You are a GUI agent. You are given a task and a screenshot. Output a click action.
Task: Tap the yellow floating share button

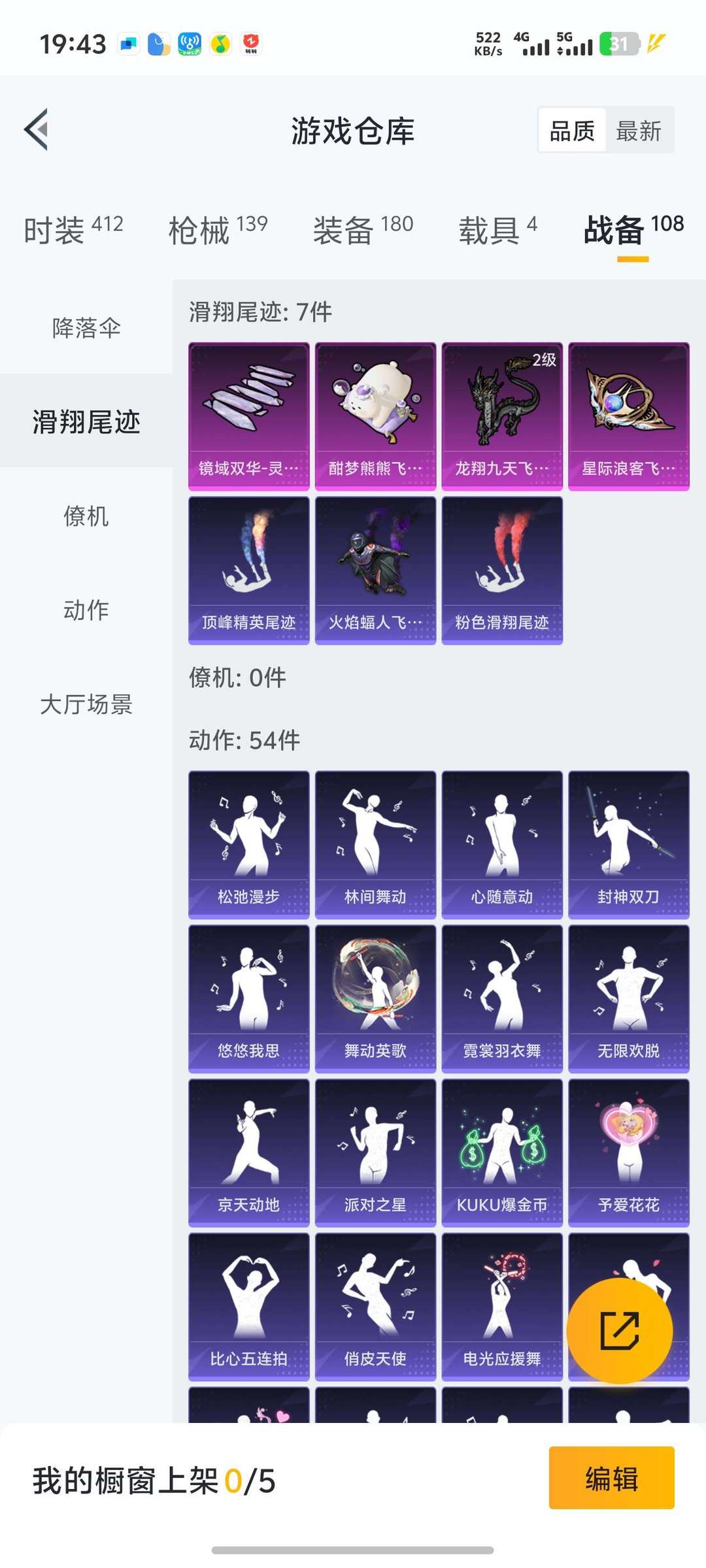[x=619, y=1330]
